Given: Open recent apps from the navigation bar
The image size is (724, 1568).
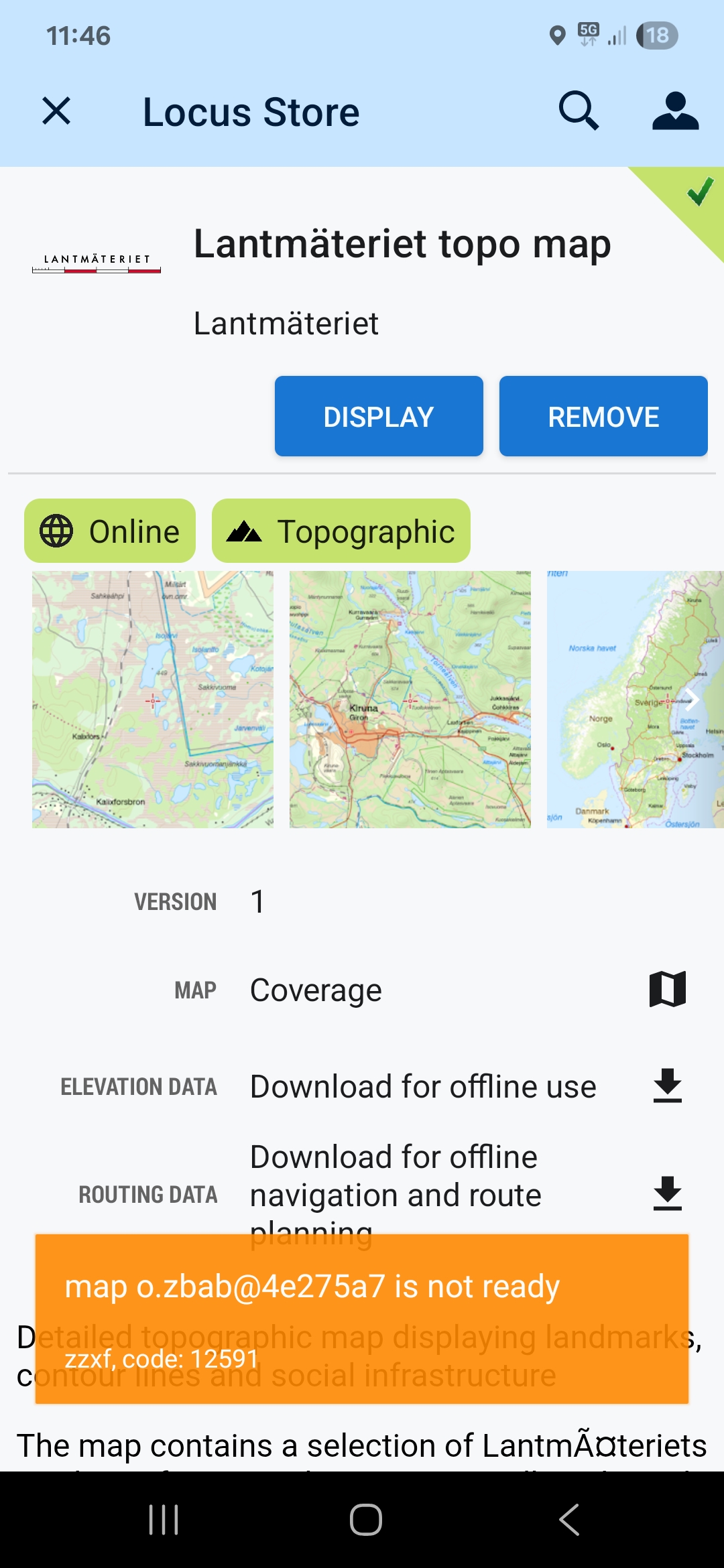Looking at the screenshot, I should [x=164, y=1520].
